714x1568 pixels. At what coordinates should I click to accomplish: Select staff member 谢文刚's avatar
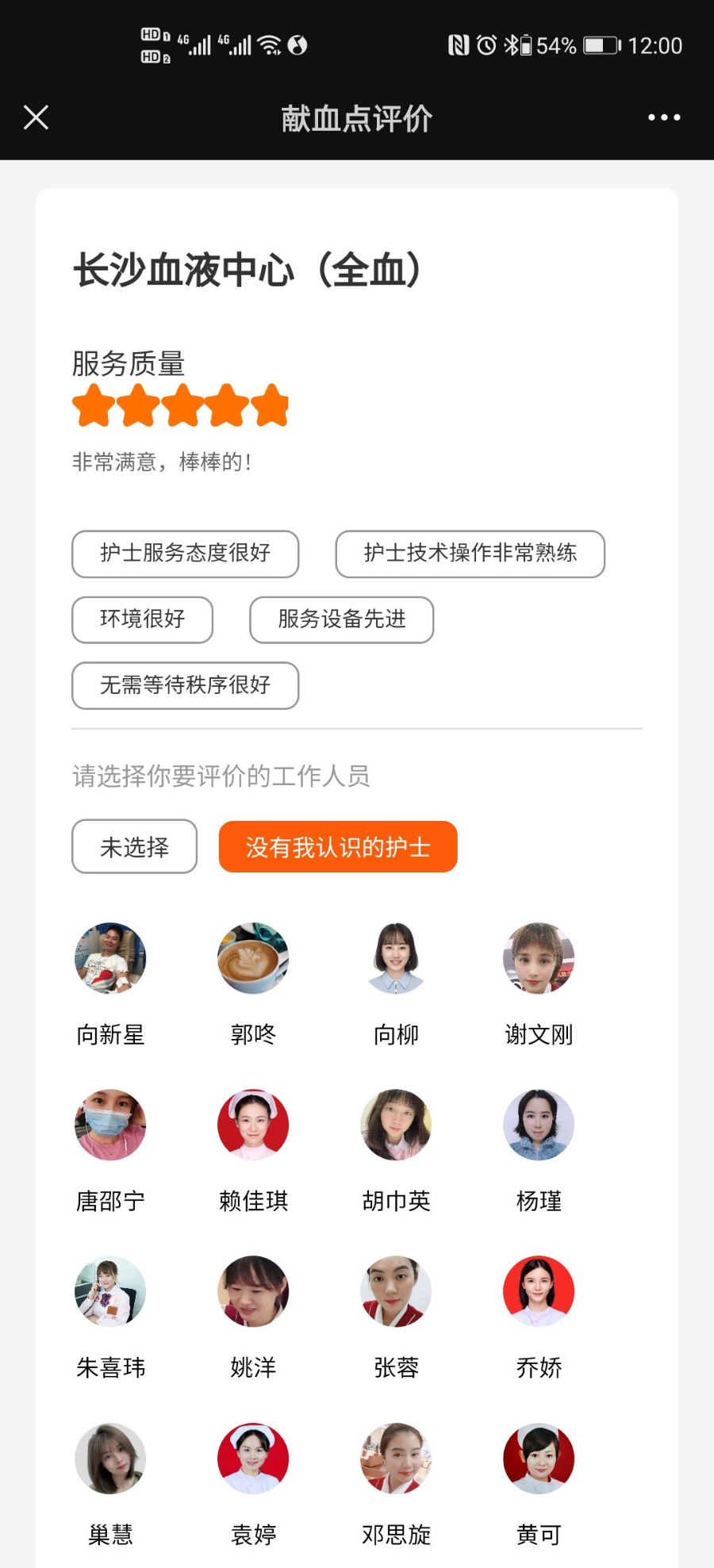(538, 958)
